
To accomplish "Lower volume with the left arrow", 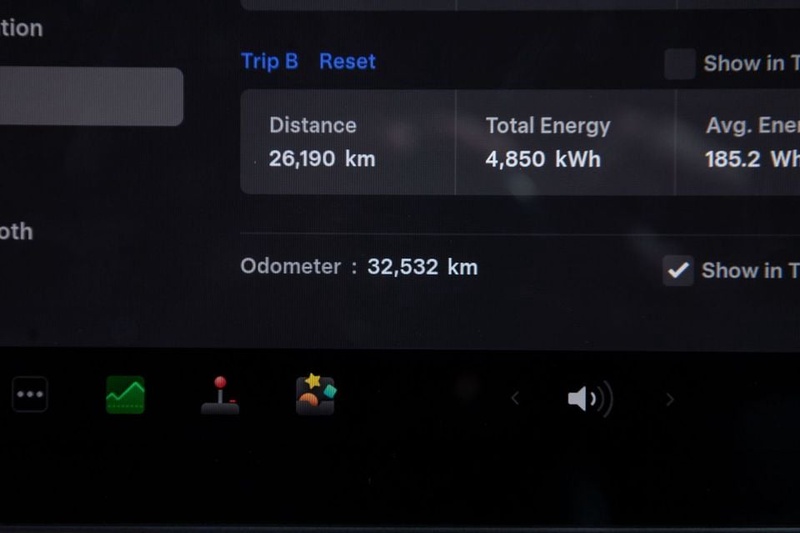I will (x=515, y=399).
